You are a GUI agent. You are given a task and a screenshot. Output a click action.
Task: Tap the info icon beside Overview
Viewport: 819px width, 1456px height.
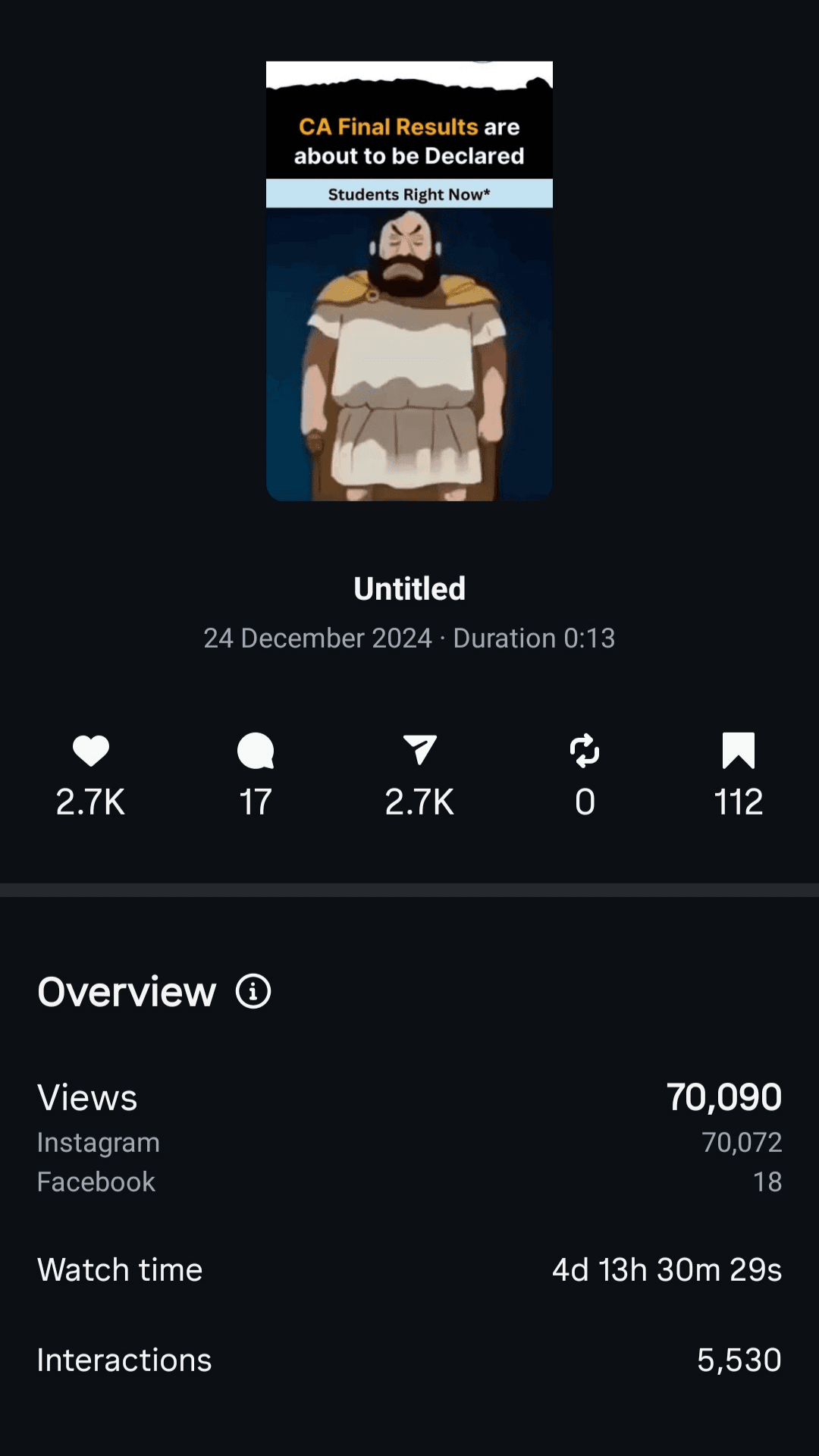pos(253,991)
